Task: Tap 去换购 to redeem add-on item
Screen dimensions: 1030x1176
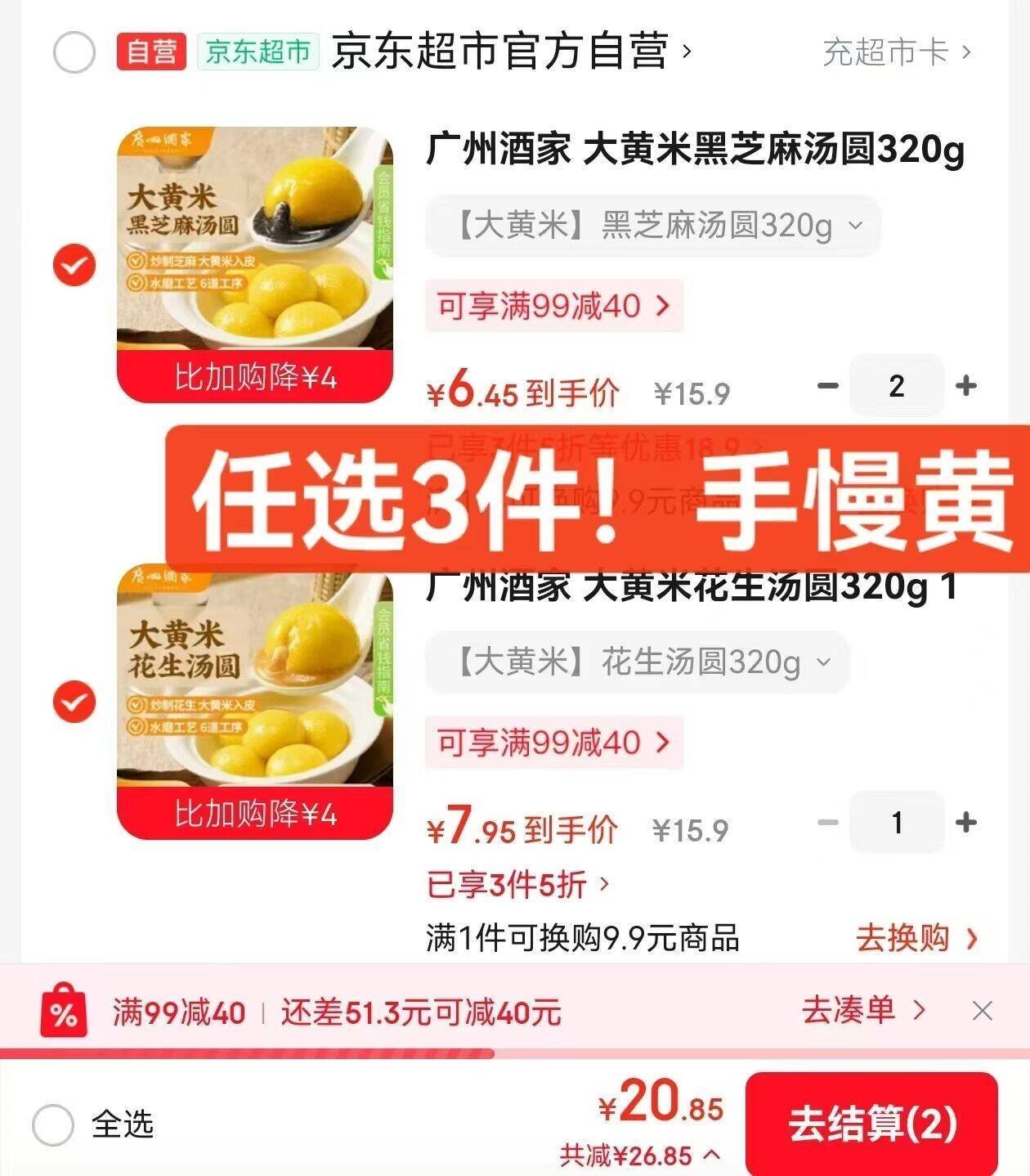Action: point(916,938)
